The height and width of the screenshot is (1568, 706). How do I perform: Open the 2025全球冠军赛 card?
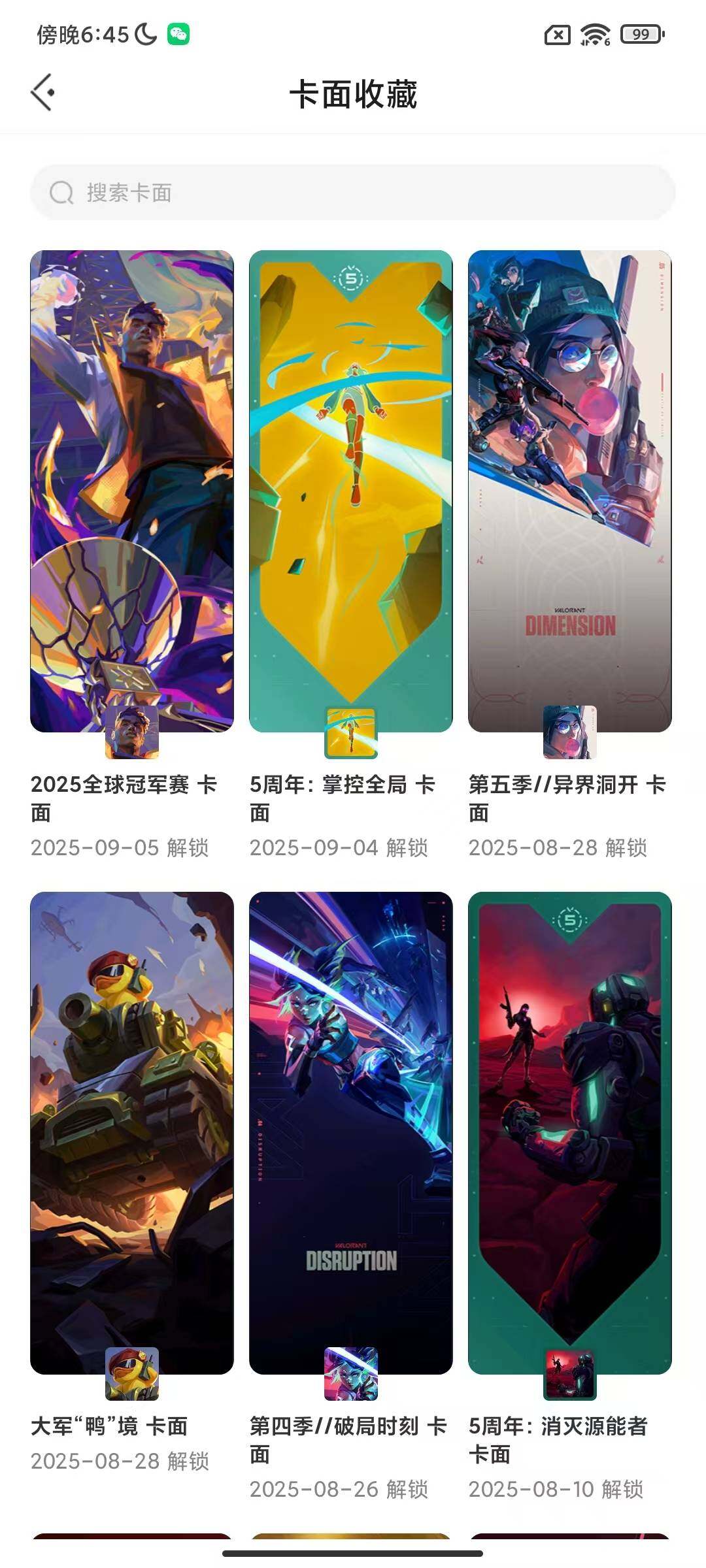132,491
